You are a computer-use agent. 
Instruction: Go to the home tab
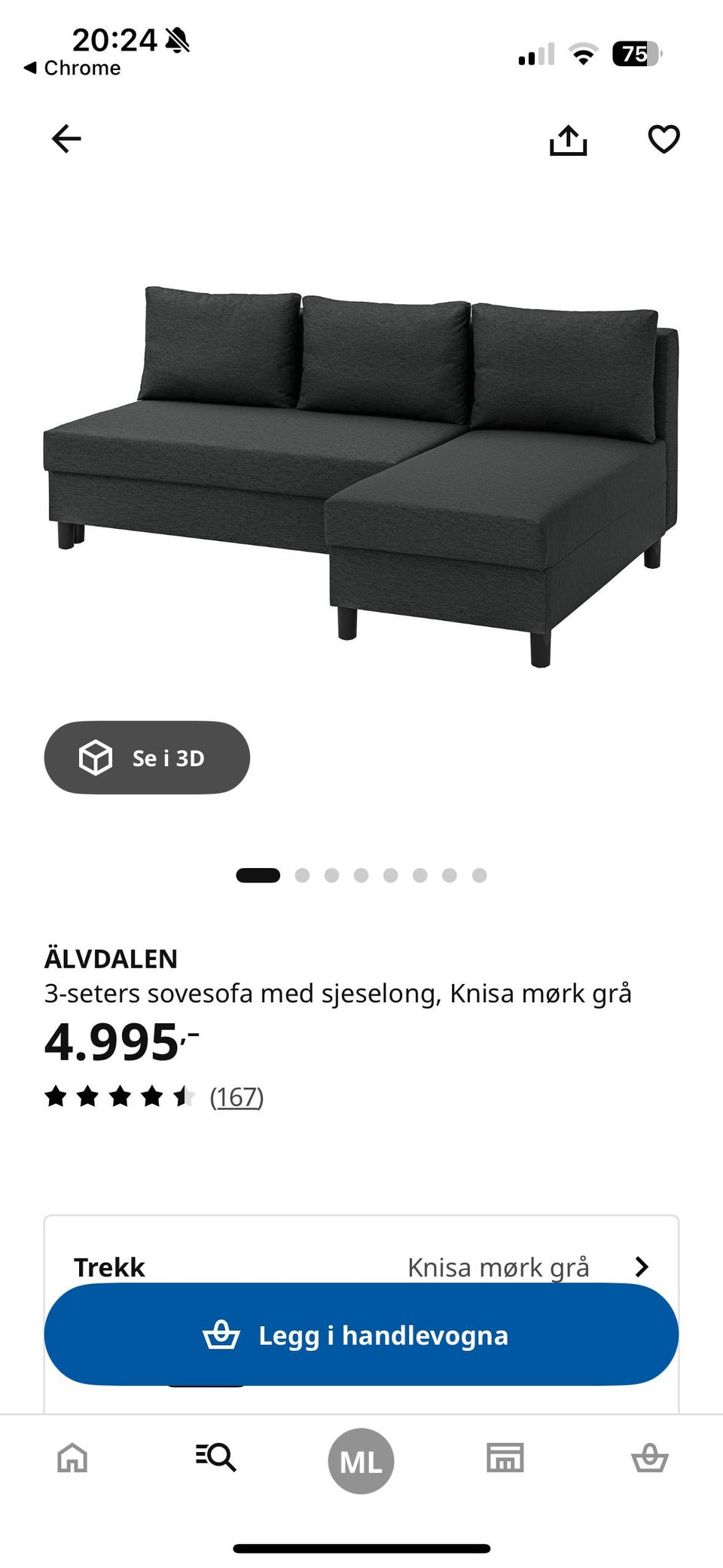click(72, 1458)
